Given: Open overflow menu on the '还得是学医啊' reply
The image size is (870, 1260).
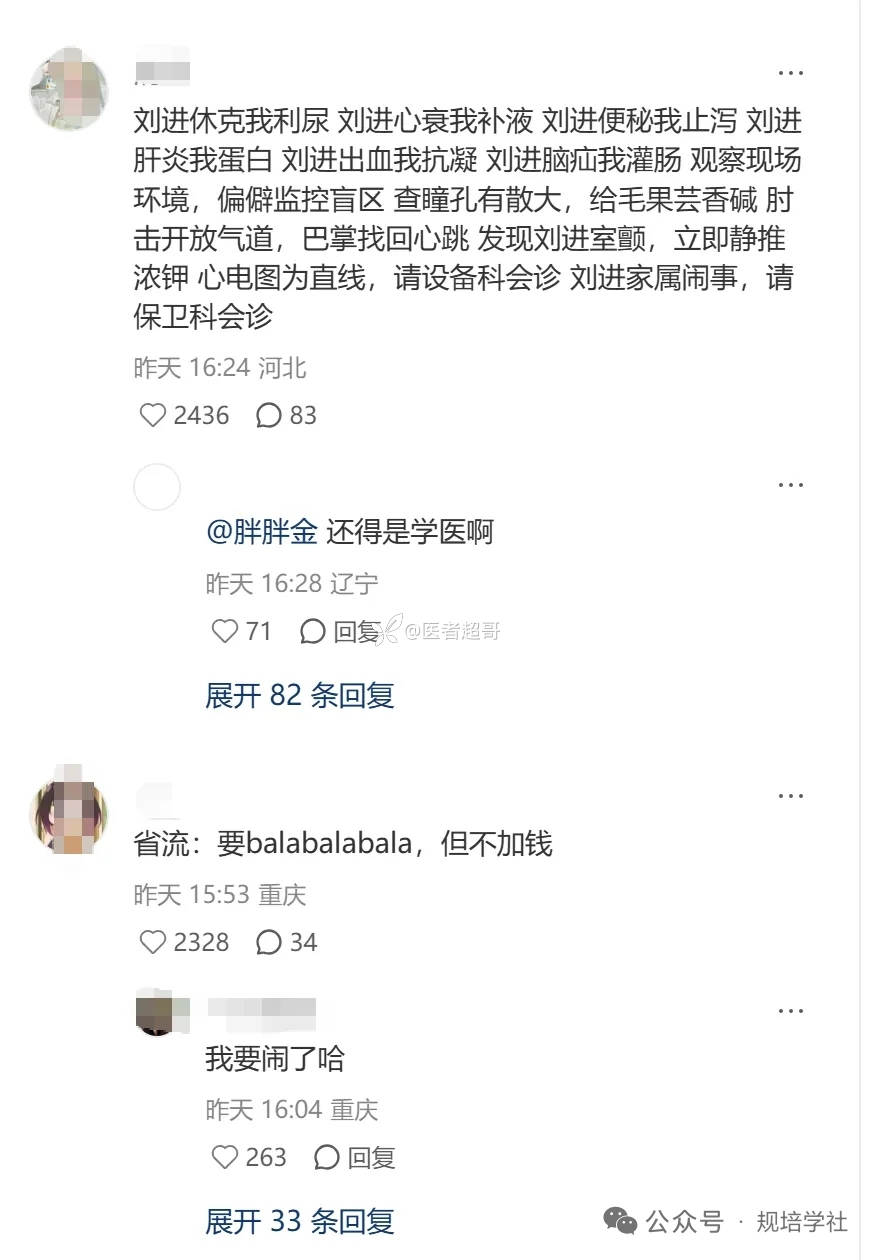Looking at the screenshot, I should tap(790, 485).
